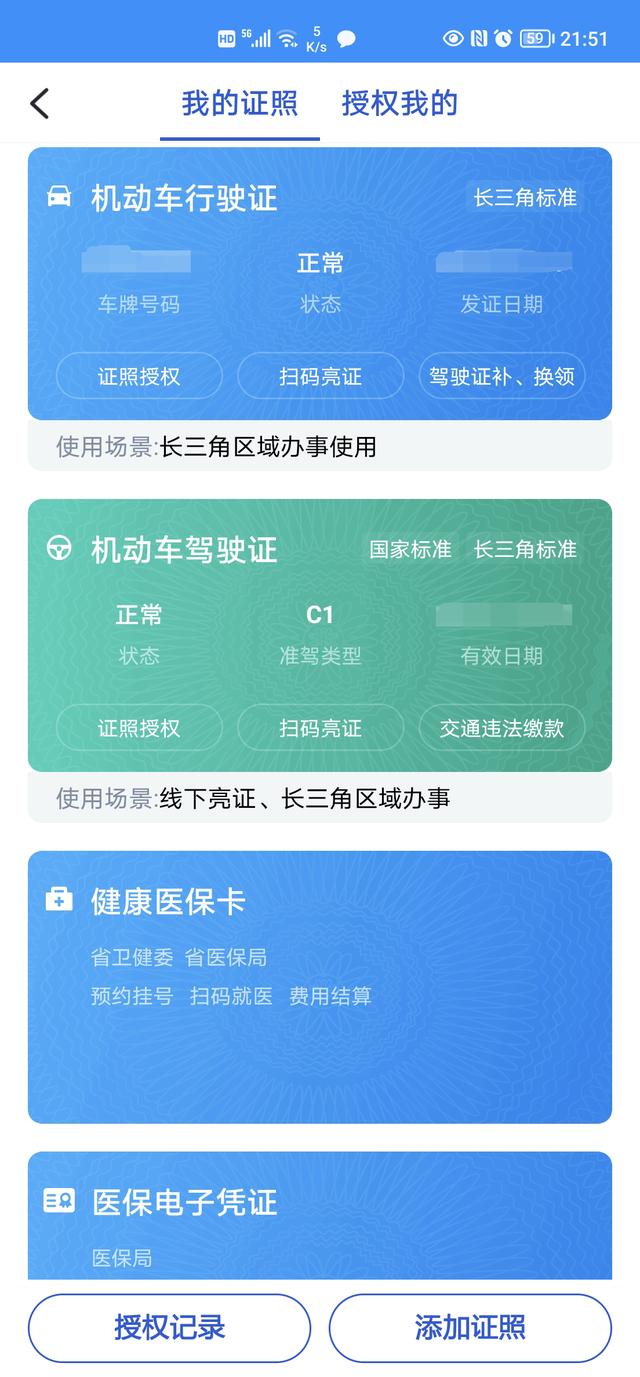Open the 医保电子凭证 card
This screenshot has width=640, height=1377.
click(320, 1215)
